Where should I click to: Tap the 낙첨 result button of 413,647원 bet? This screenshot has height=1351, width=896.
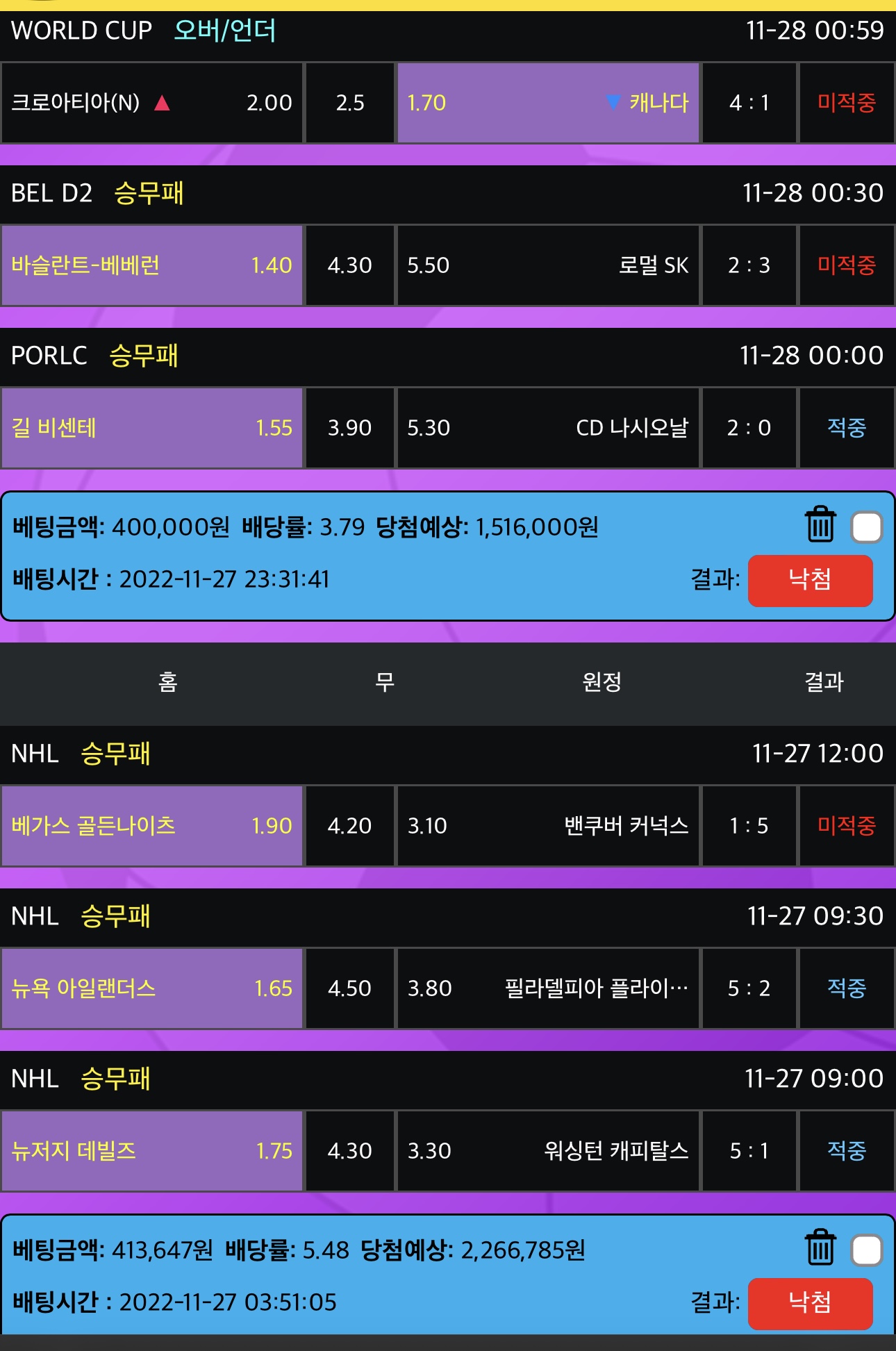[x=810, y=1303]
